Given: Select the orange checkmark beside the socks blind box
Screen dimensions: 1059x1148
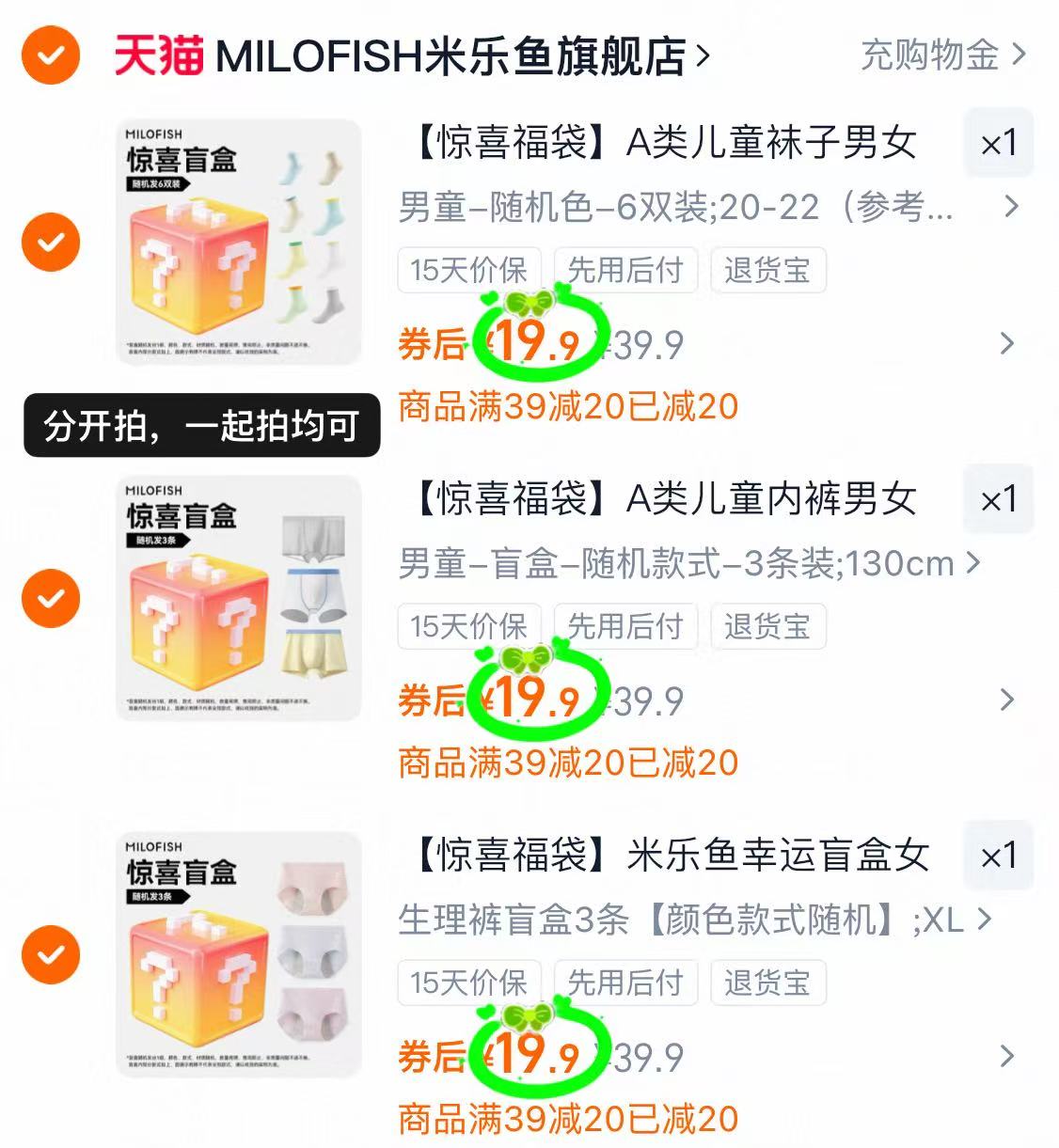Looking at the screenshot, I should tap(49, 243).
